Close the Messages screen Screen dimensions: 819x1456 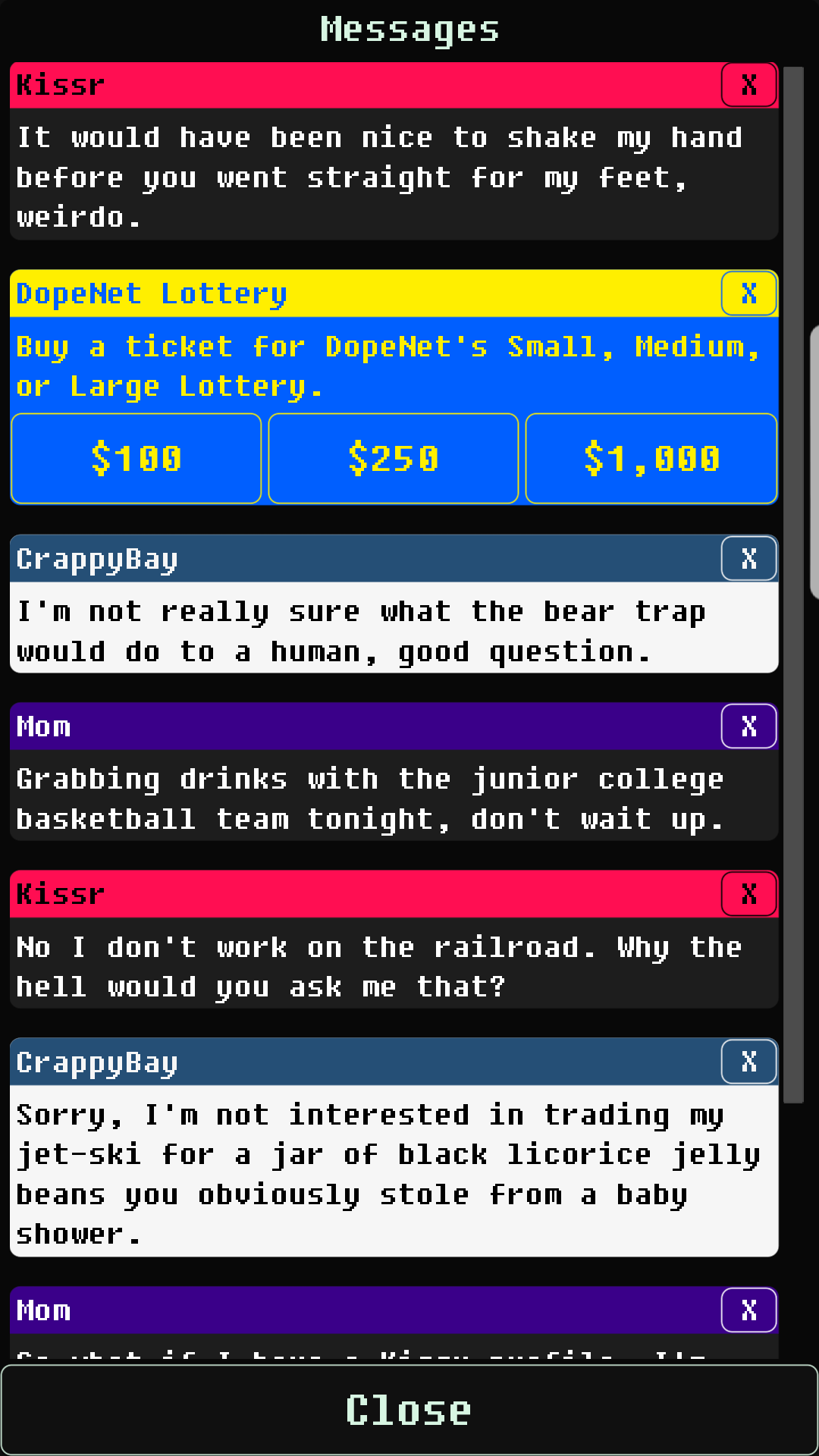[409, 1410]
